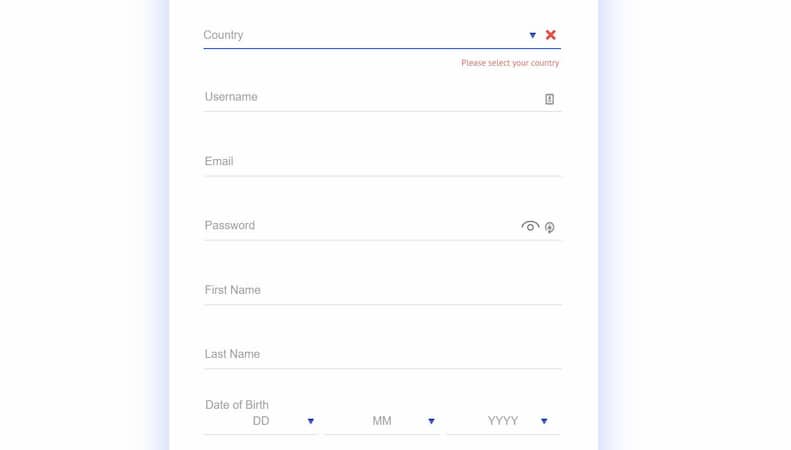The image size is (791, 450).
Task: Show the password with the eye icon
Action: 530,227
